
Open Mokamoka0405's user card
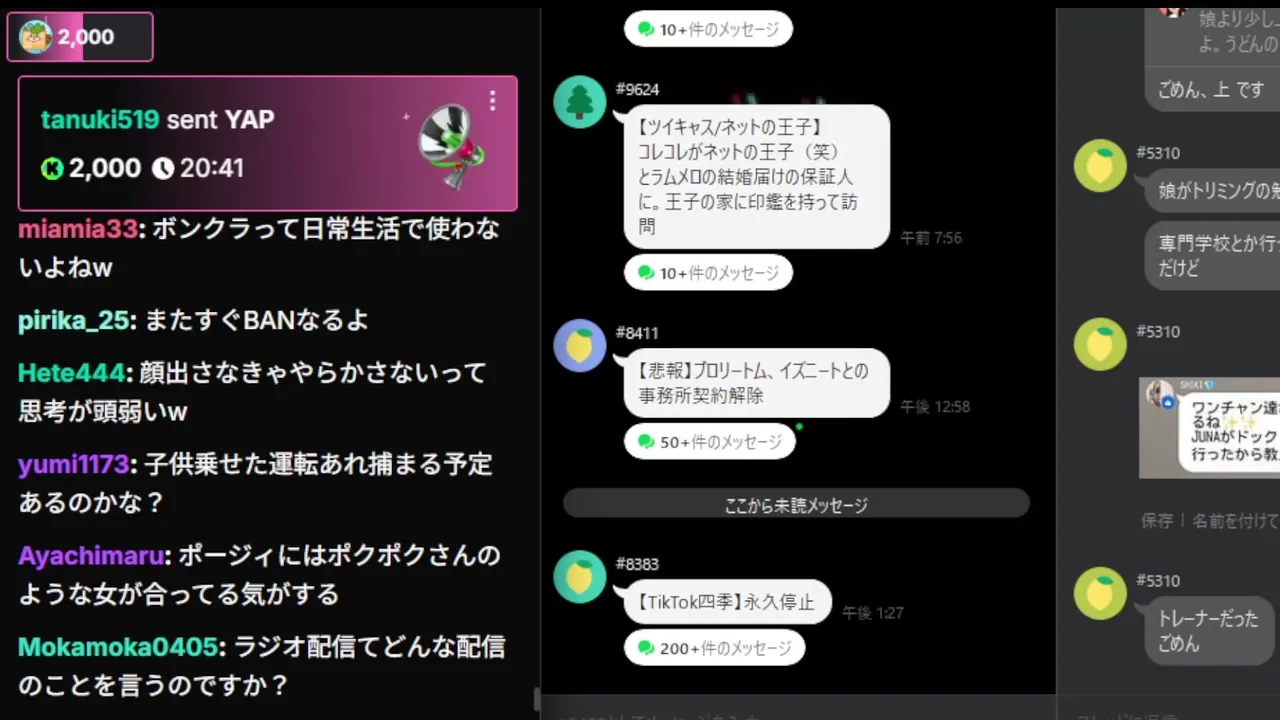point(118,647)
